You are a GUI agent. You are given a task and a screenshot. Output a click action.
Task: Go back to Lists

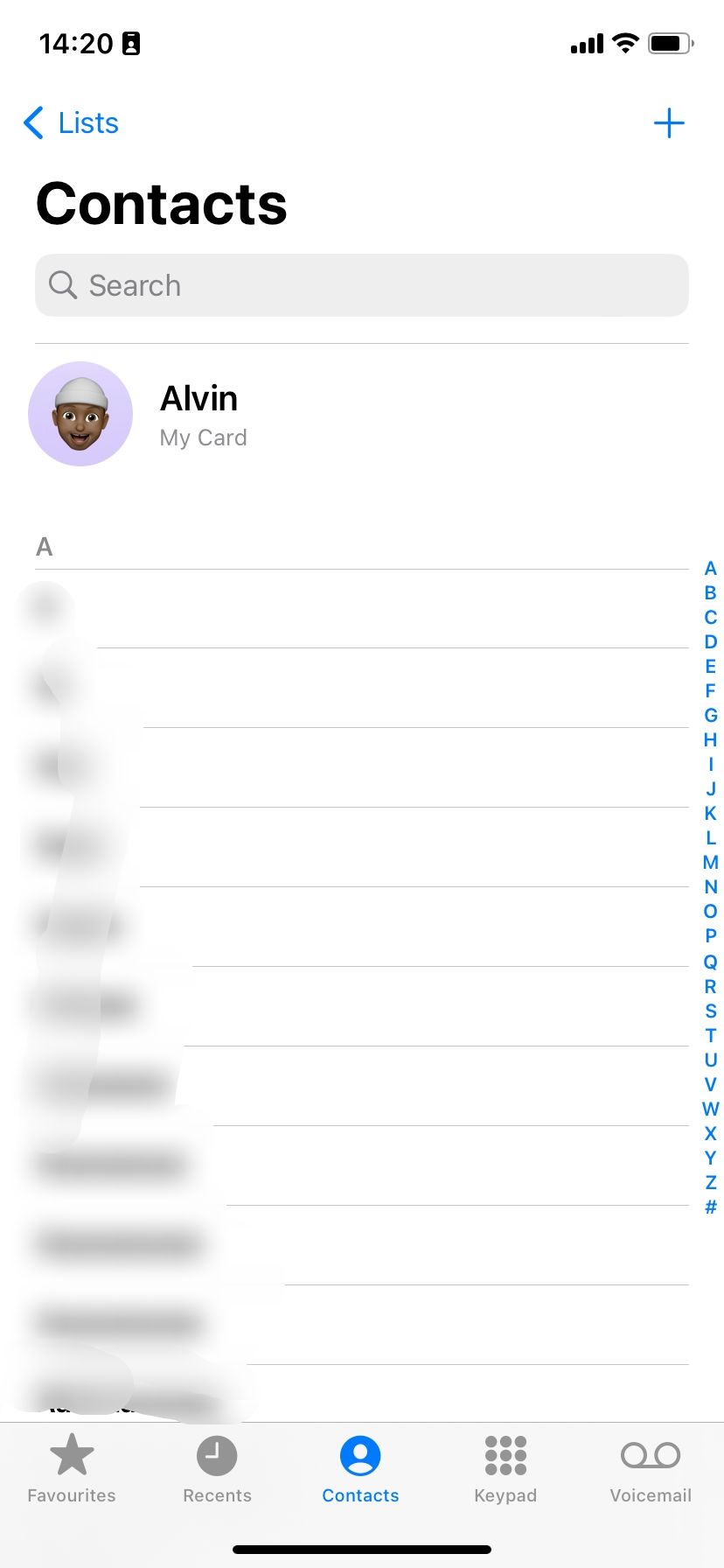(72, 123)
